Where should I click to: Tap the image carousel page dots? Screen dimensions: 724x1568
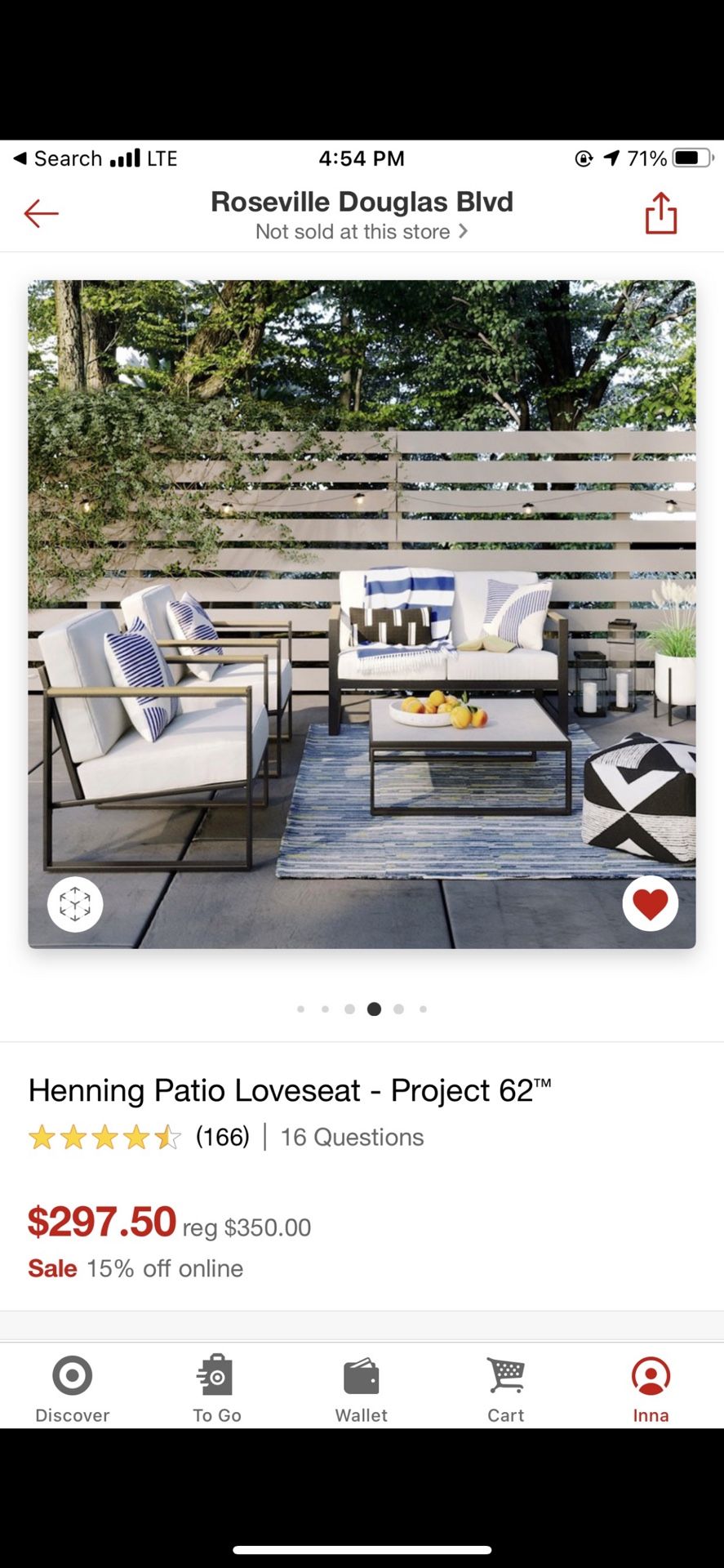(362, 1009)
